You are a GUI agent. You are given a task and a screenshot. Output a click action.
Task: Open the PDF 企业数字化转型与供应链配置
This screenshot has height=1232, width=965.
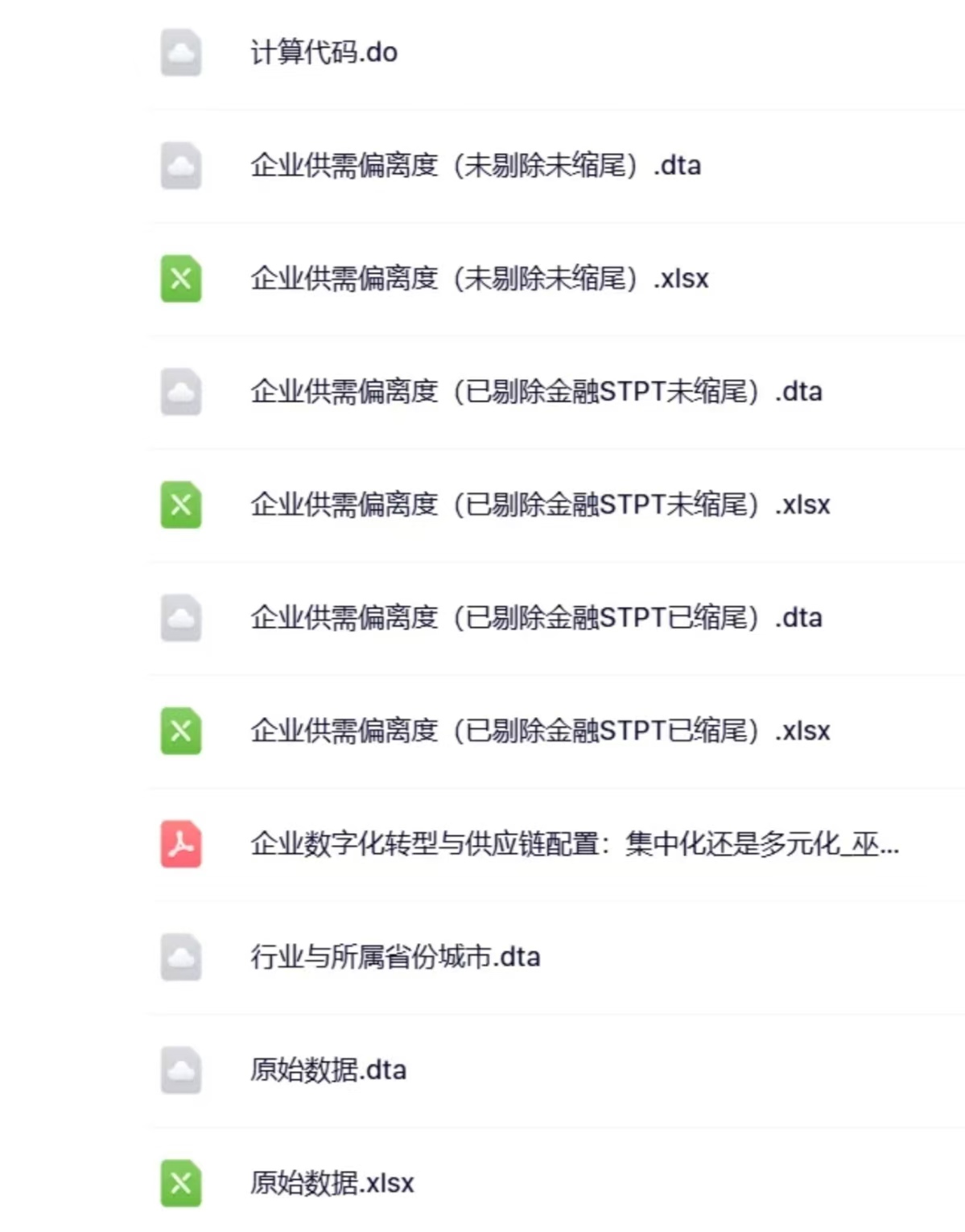pos(573,844)
